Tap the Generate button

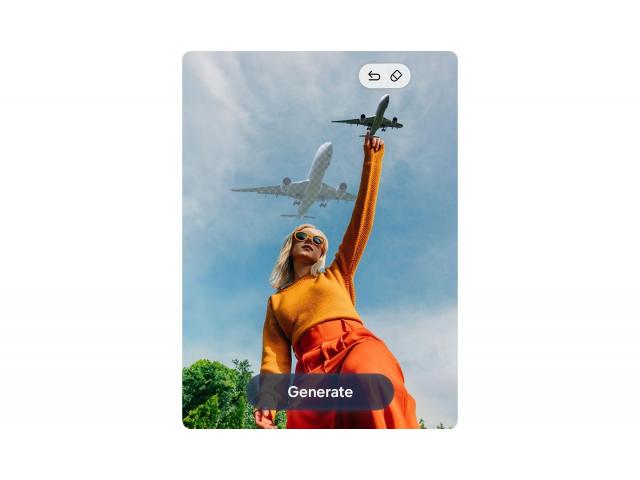coord(320,392)
